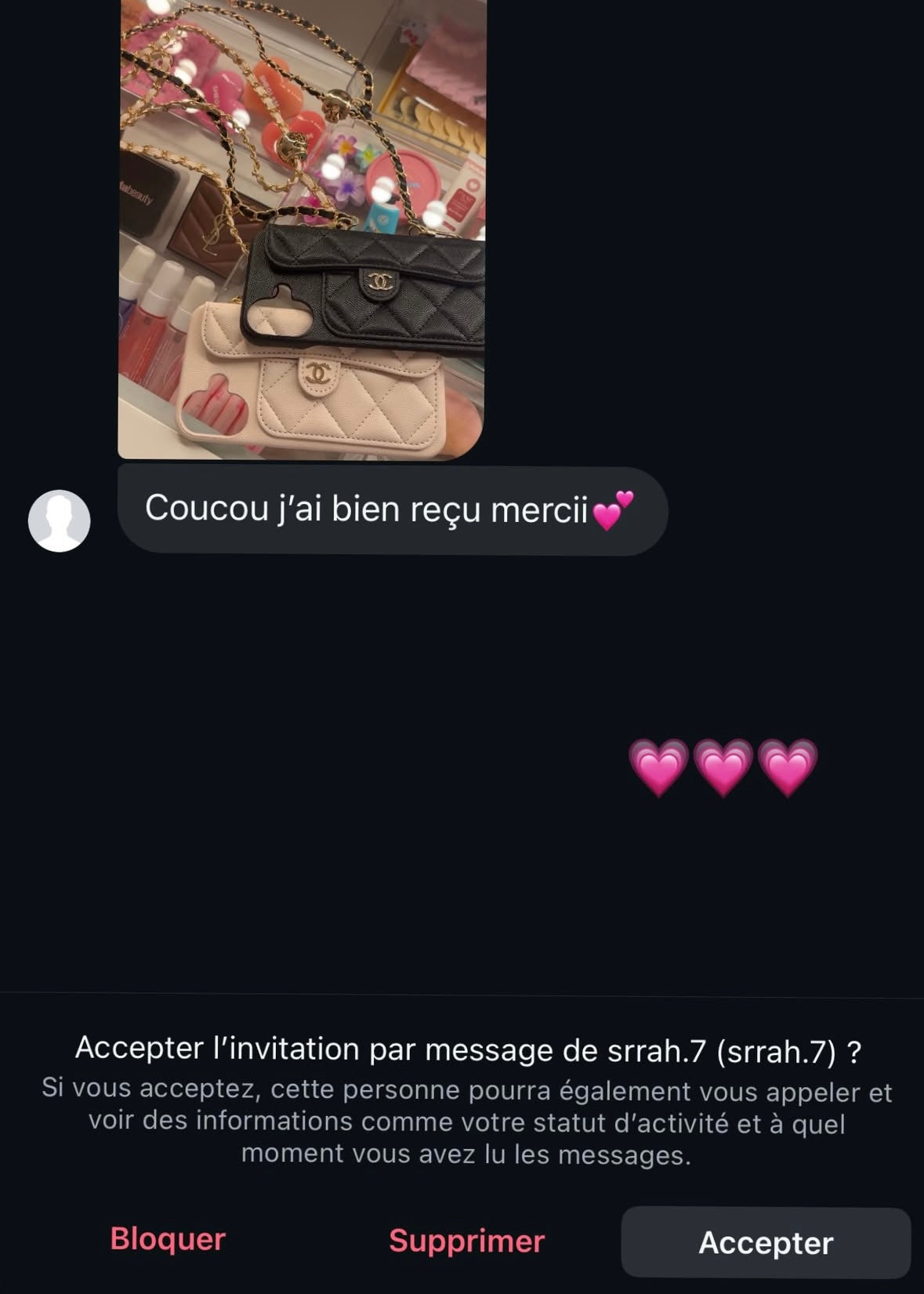Accept the message invitation from srrah.7
Viewport: 924px width, 1294px height.
[765, 1242]
